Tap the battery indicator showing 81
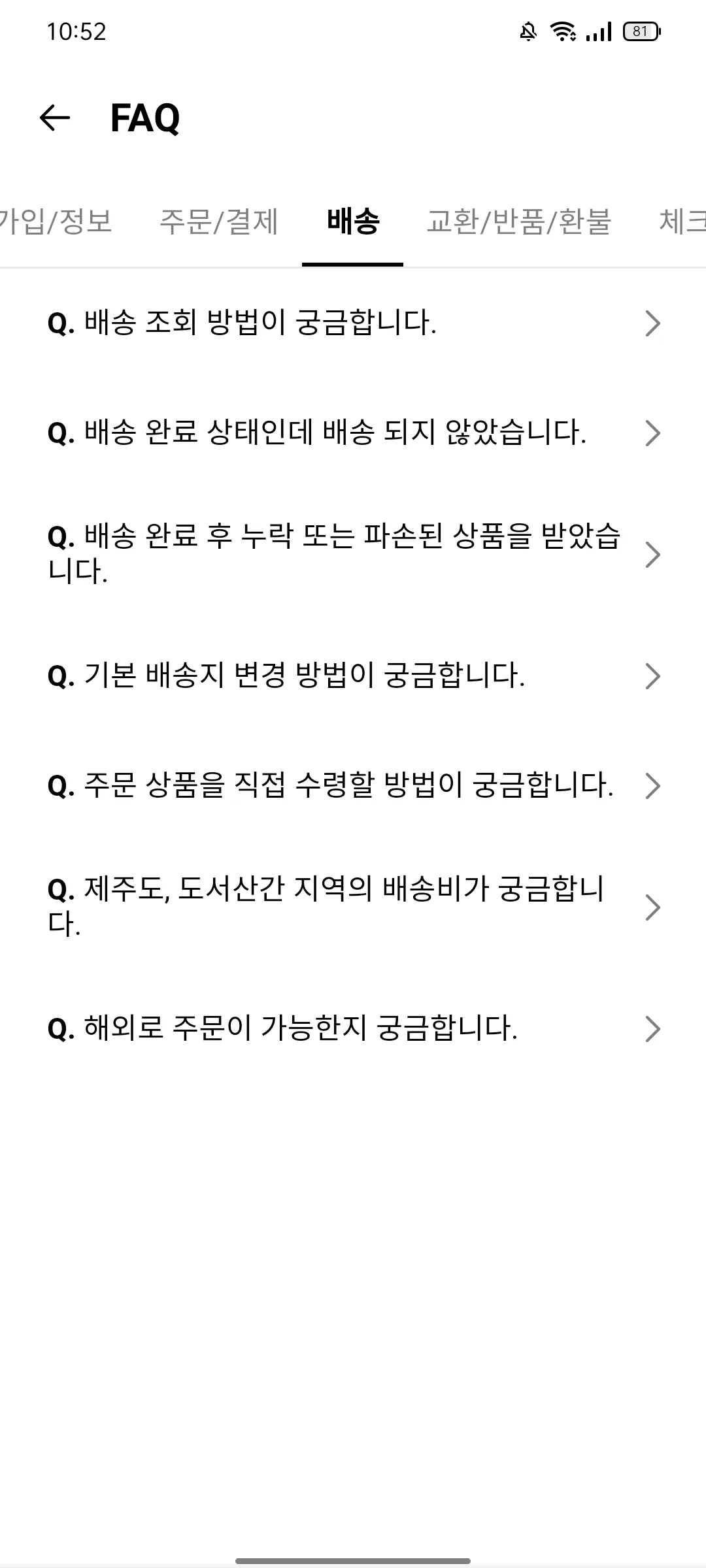This screenshot has width=706, height=1568. click(642, 31)
